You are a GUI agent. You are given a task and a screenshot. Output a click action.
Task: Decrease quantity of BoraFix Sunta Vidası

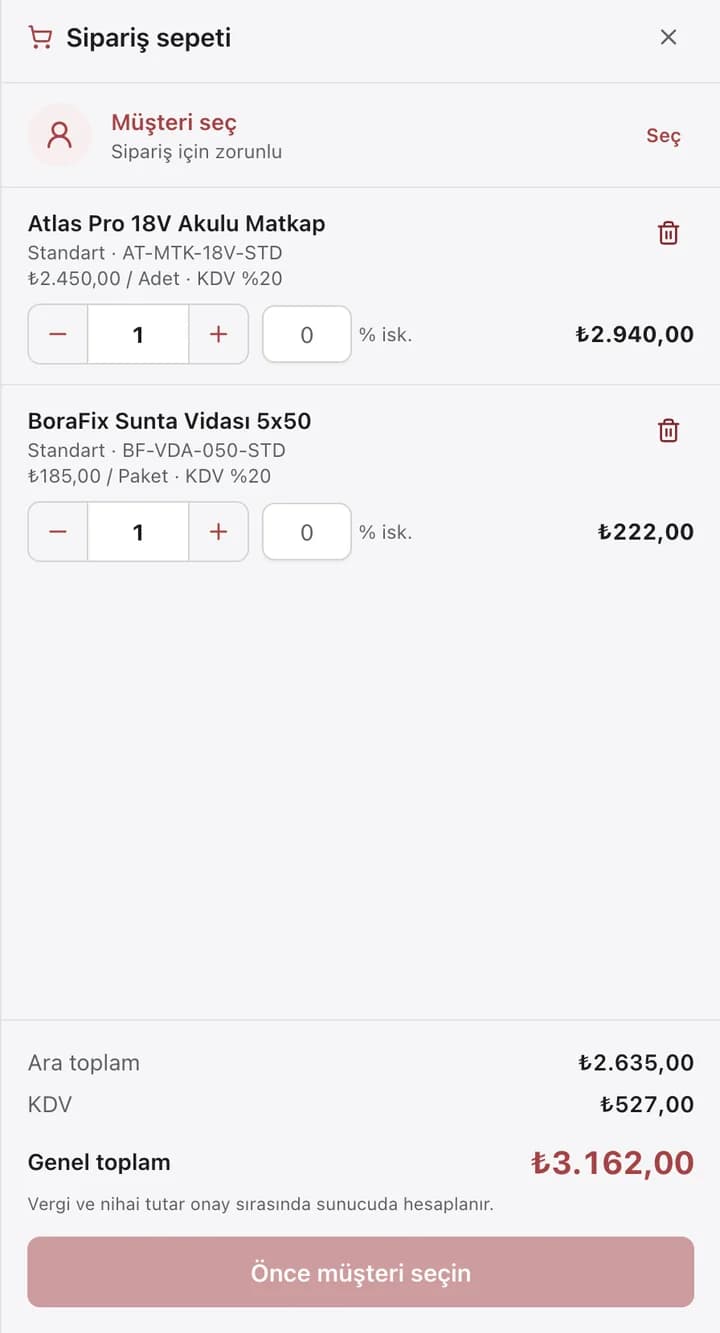click(x=58, y=532)
